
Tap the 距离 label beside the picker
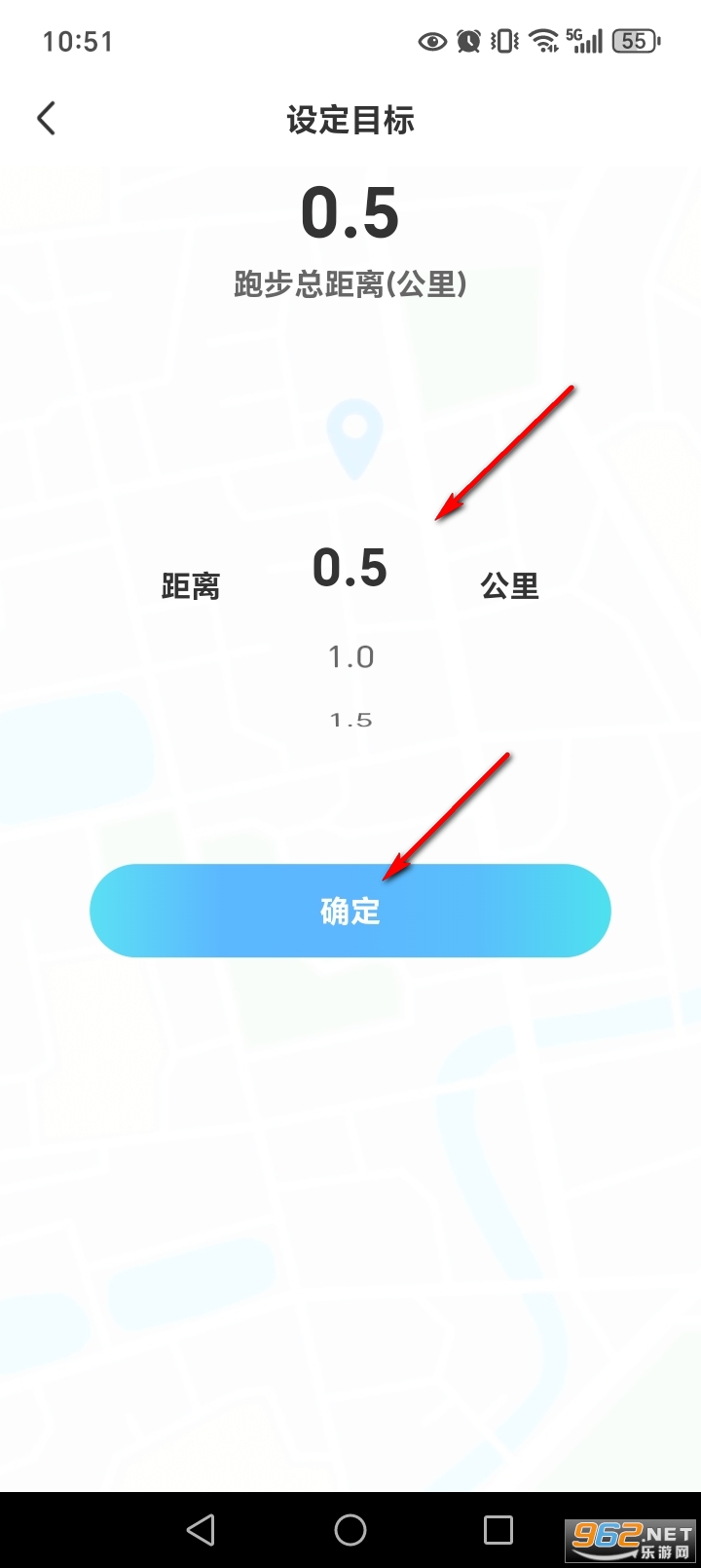[x=191, y=585]
